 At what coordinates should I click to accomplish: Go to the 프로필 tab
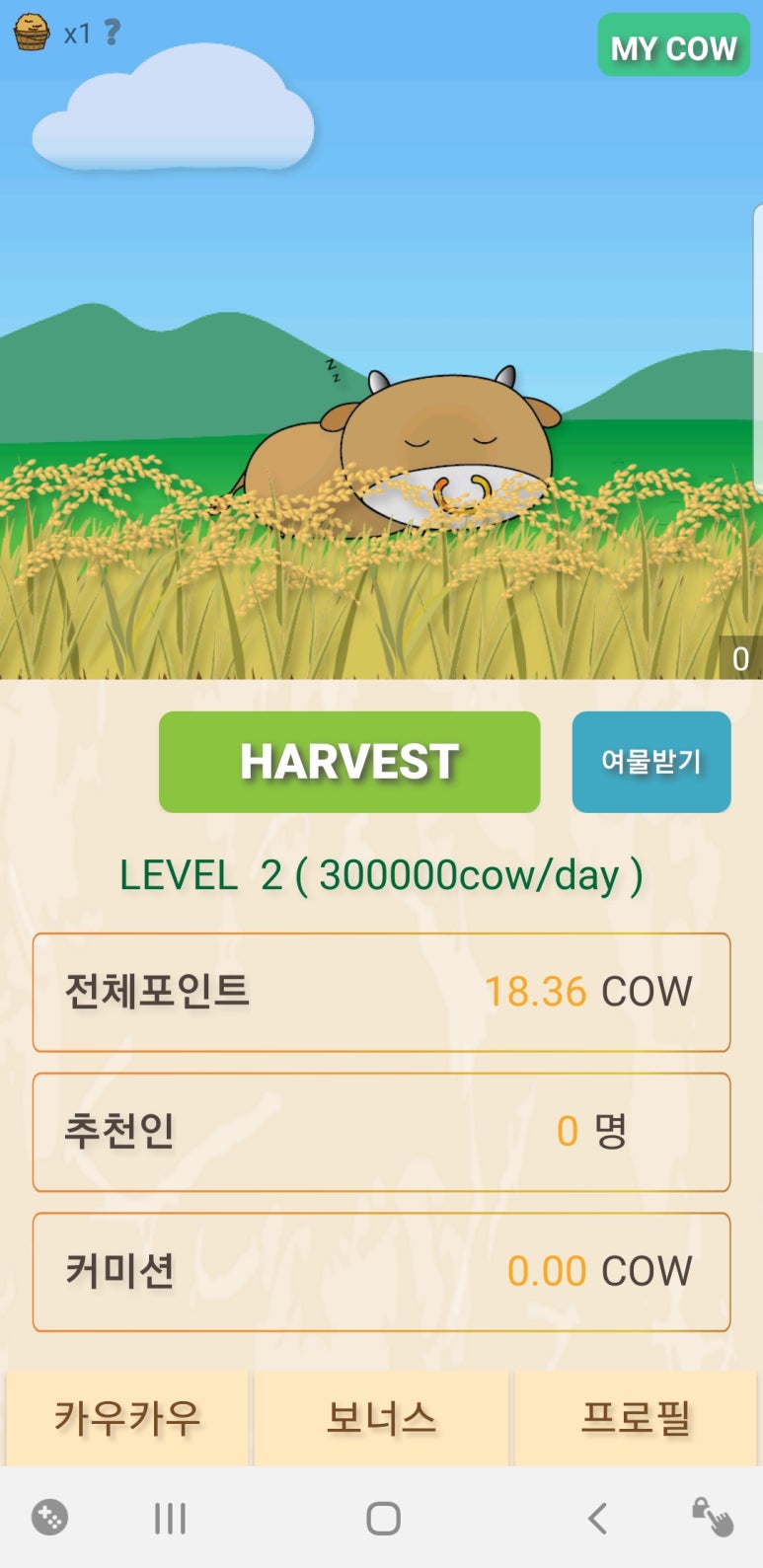tap(635, 1418)
